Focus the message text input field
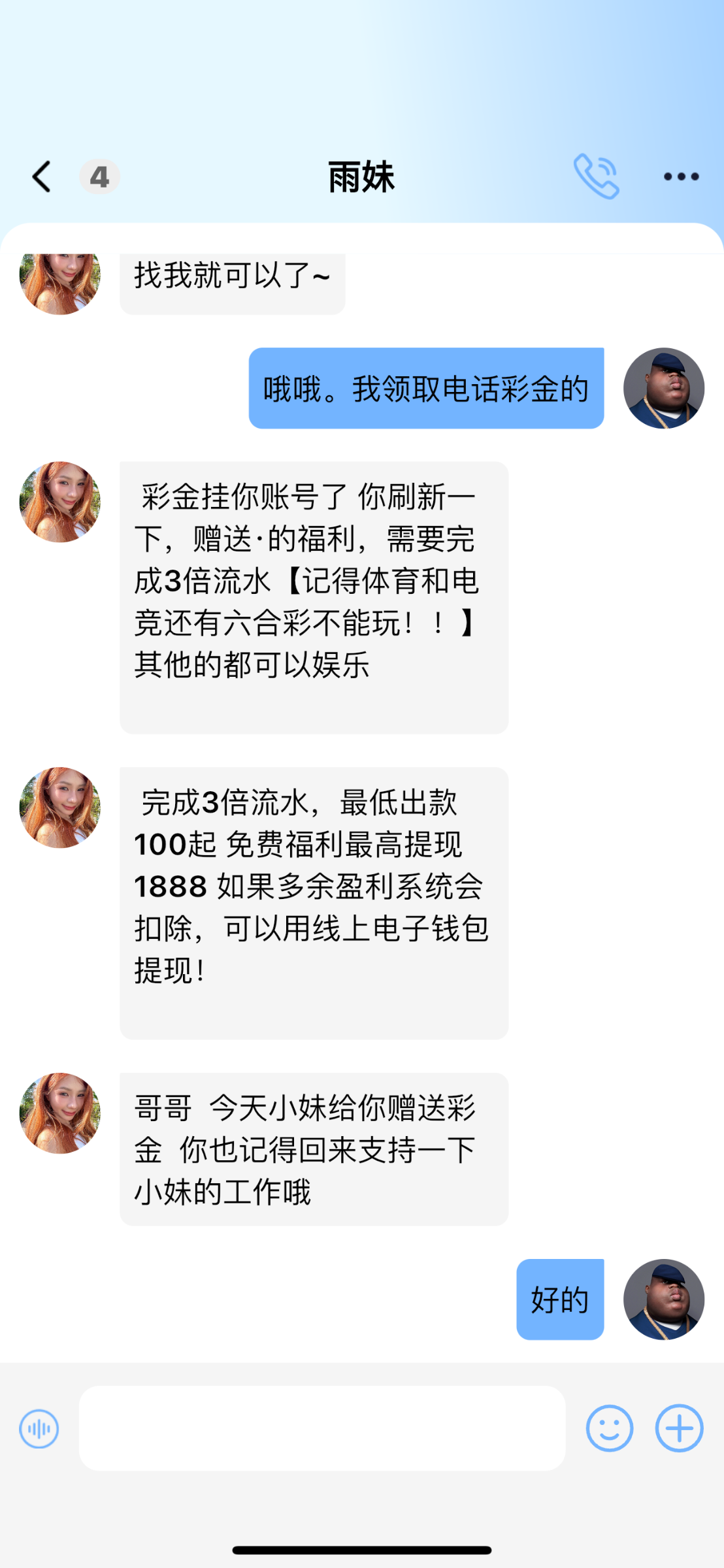This screenshot has height=1568, width=724. [321, 1428]
